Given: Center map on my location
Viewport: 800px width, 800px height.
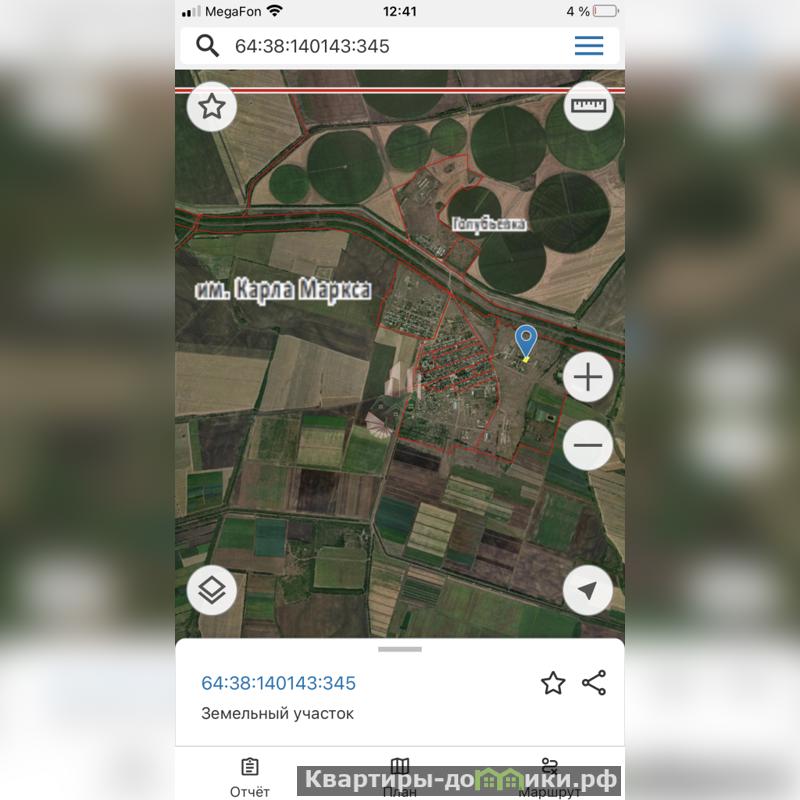Looking at the screenshot, I should coord(588,591).
